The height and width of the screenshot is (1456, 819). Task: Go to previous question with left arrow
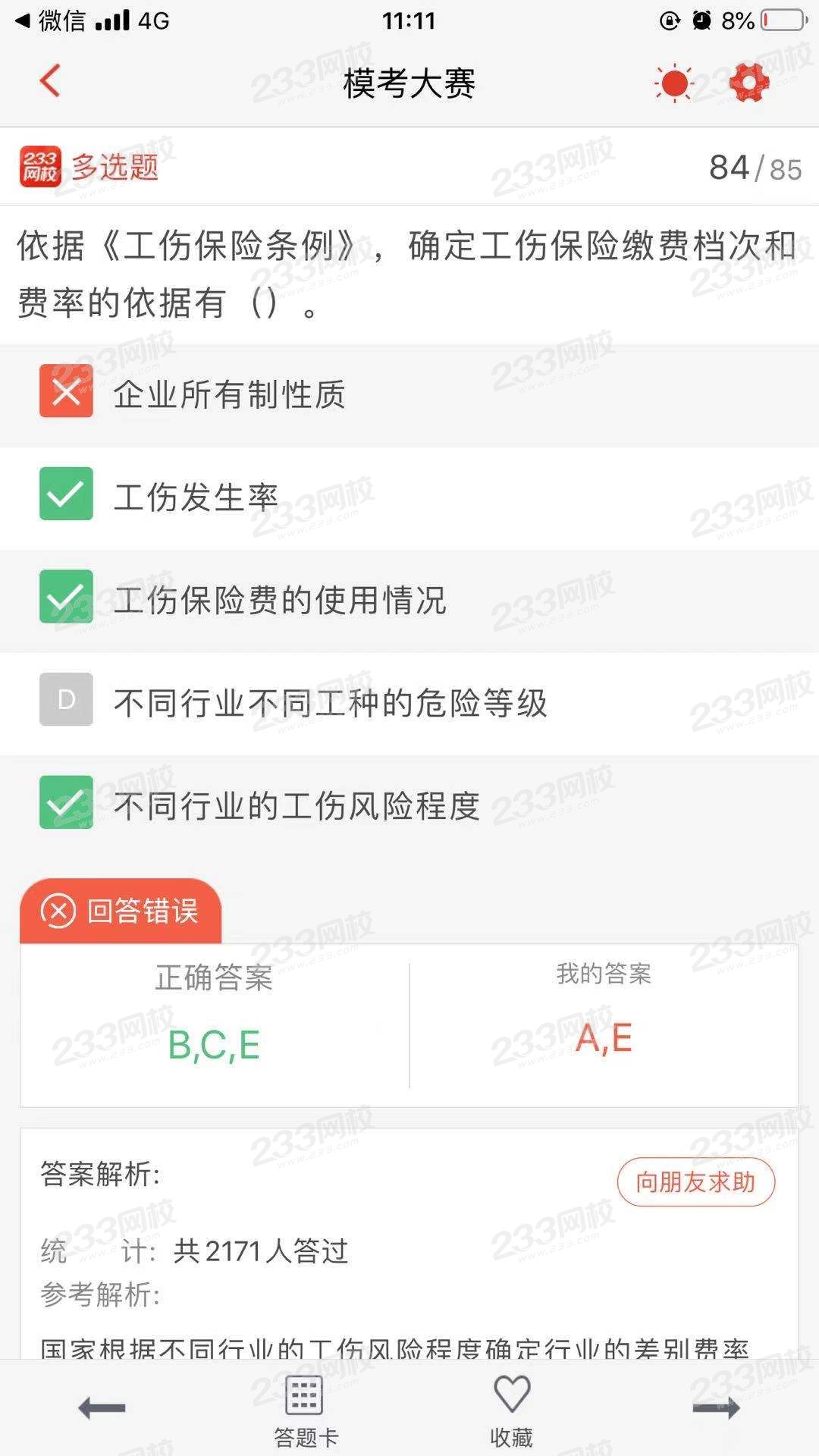coord(102,1409)
